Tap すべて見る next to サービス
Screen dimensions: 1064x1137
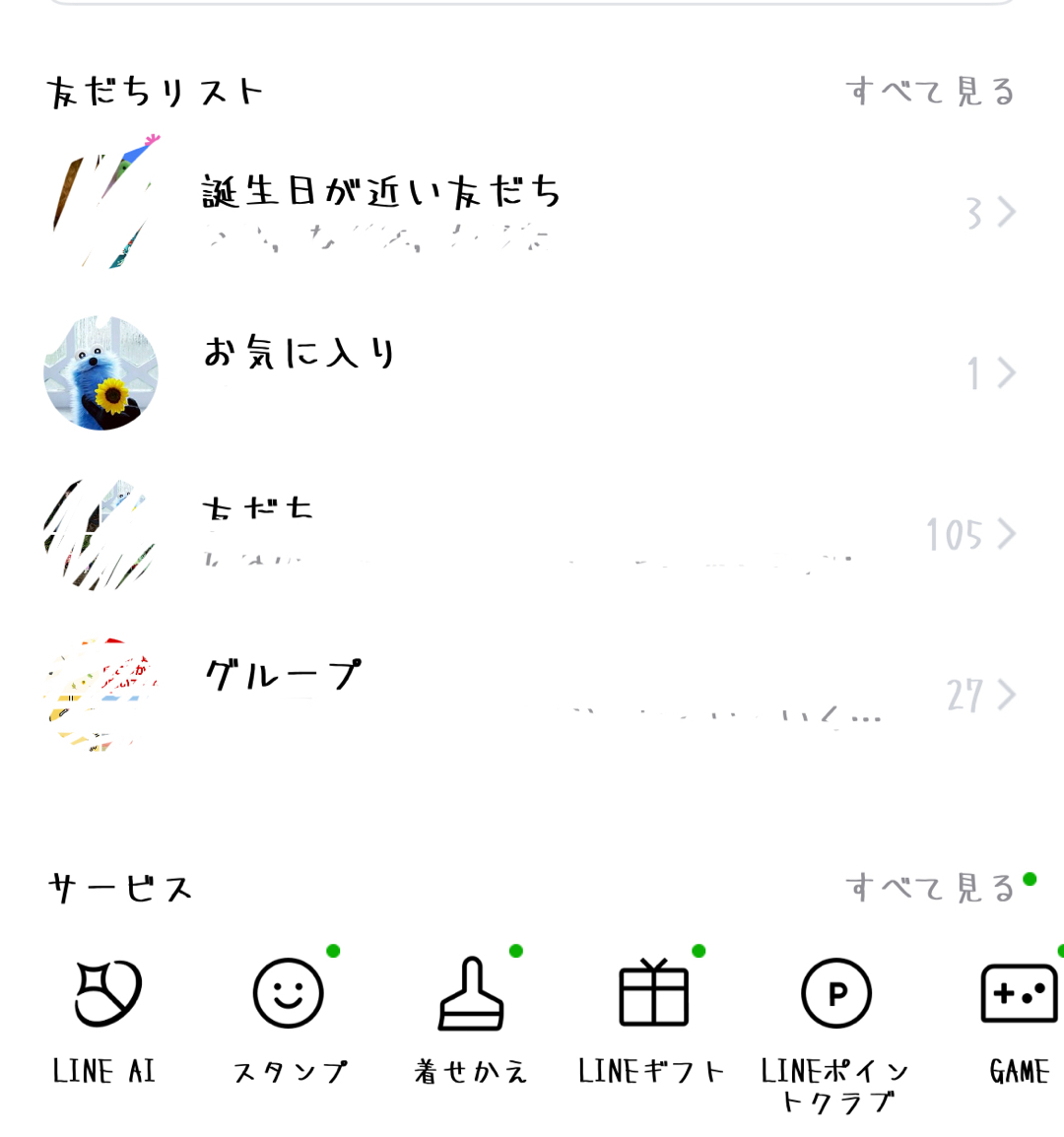[x=930, y=888]
